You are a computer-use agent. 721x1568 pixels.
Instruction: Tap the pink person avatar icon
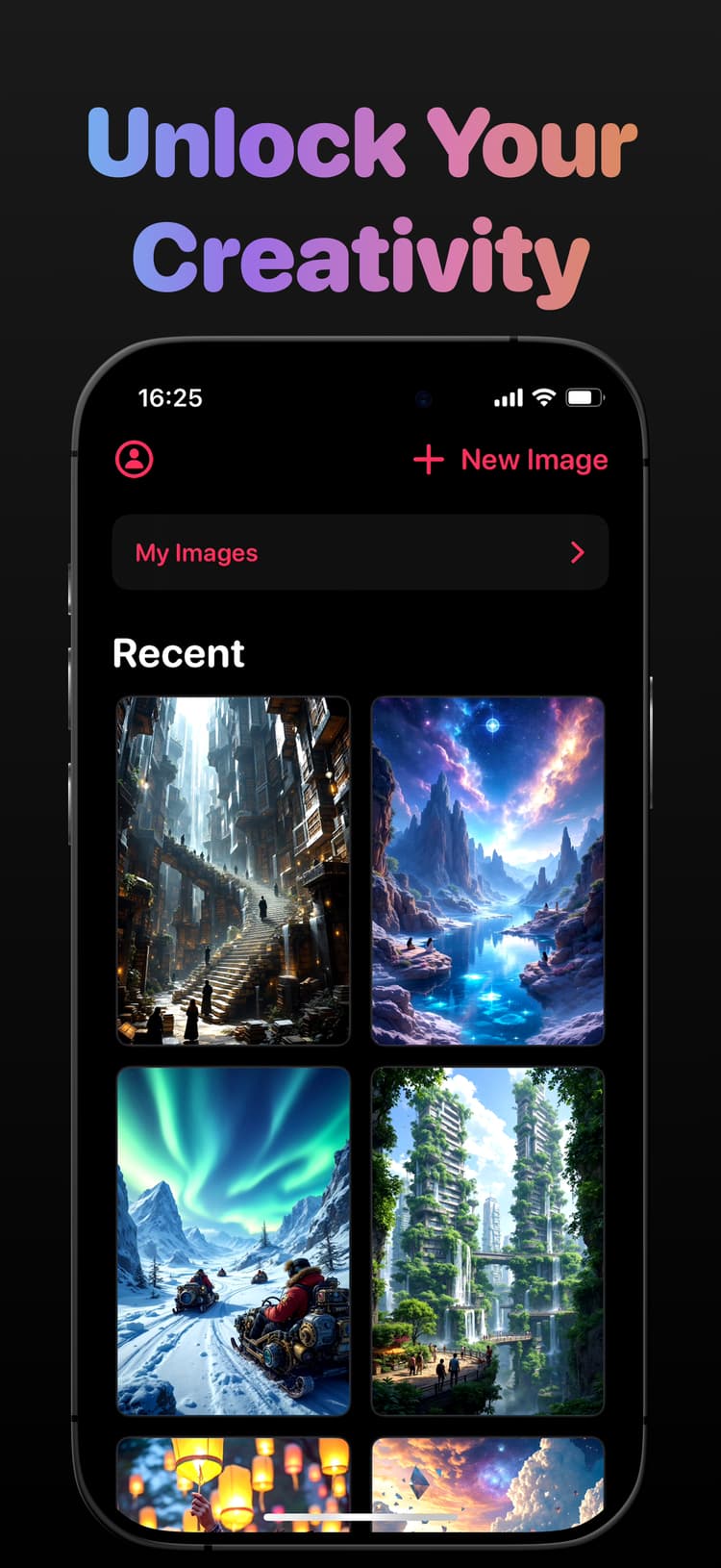tap(134, 459)
